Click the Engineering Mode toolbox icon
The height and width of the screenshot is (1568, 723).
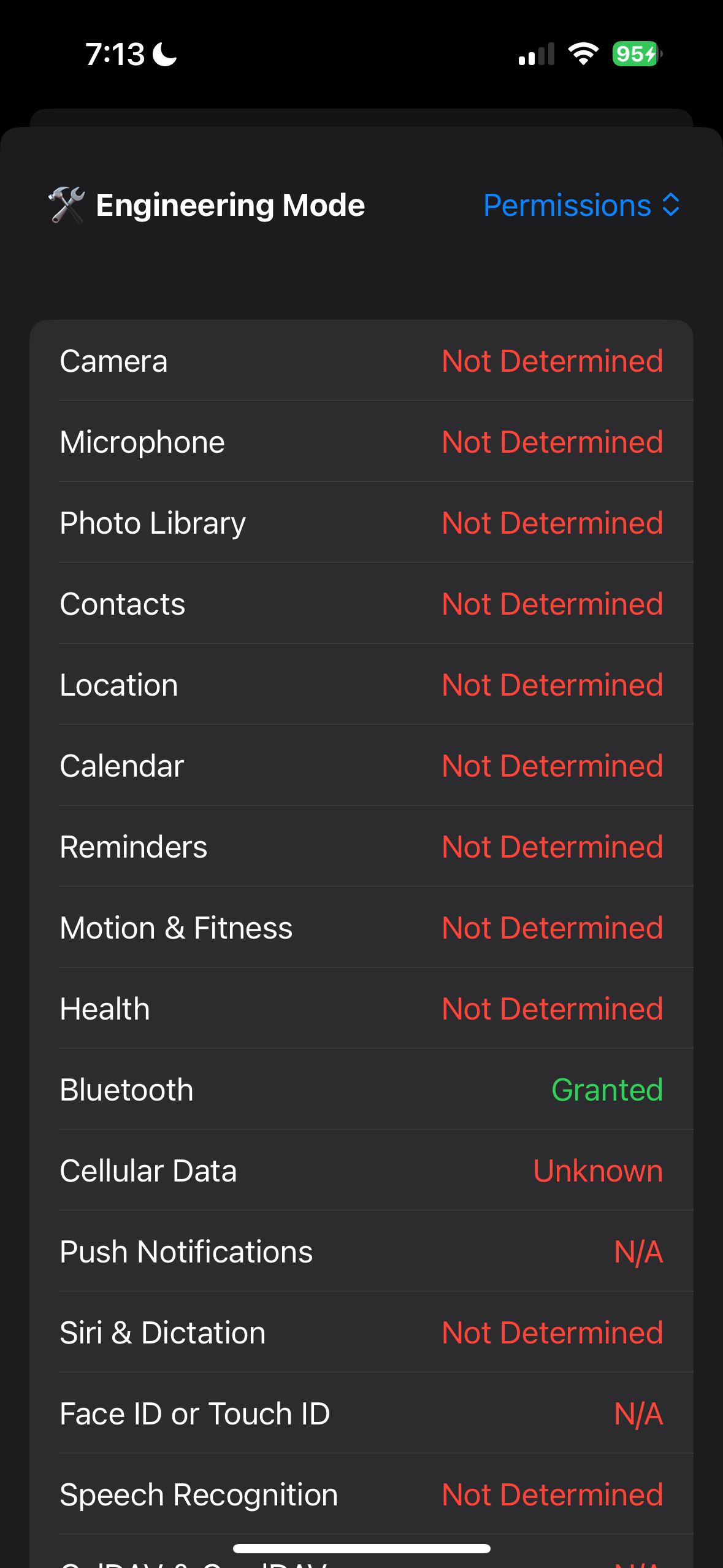pyautogui.click(x=67, y=205)
